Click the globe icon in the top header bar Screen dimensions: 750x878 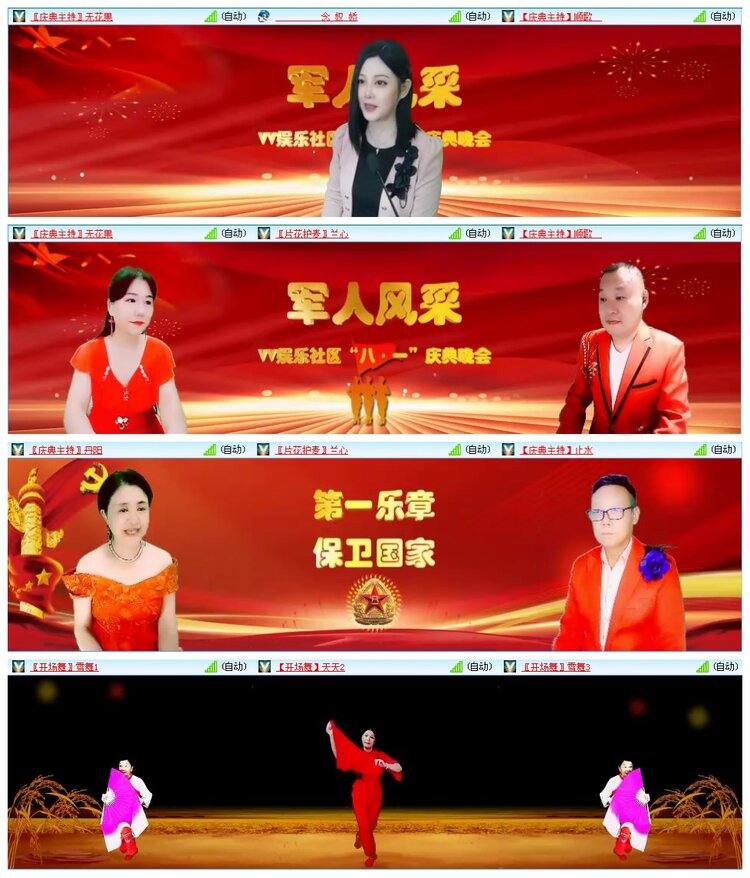(x=262, y=13)
